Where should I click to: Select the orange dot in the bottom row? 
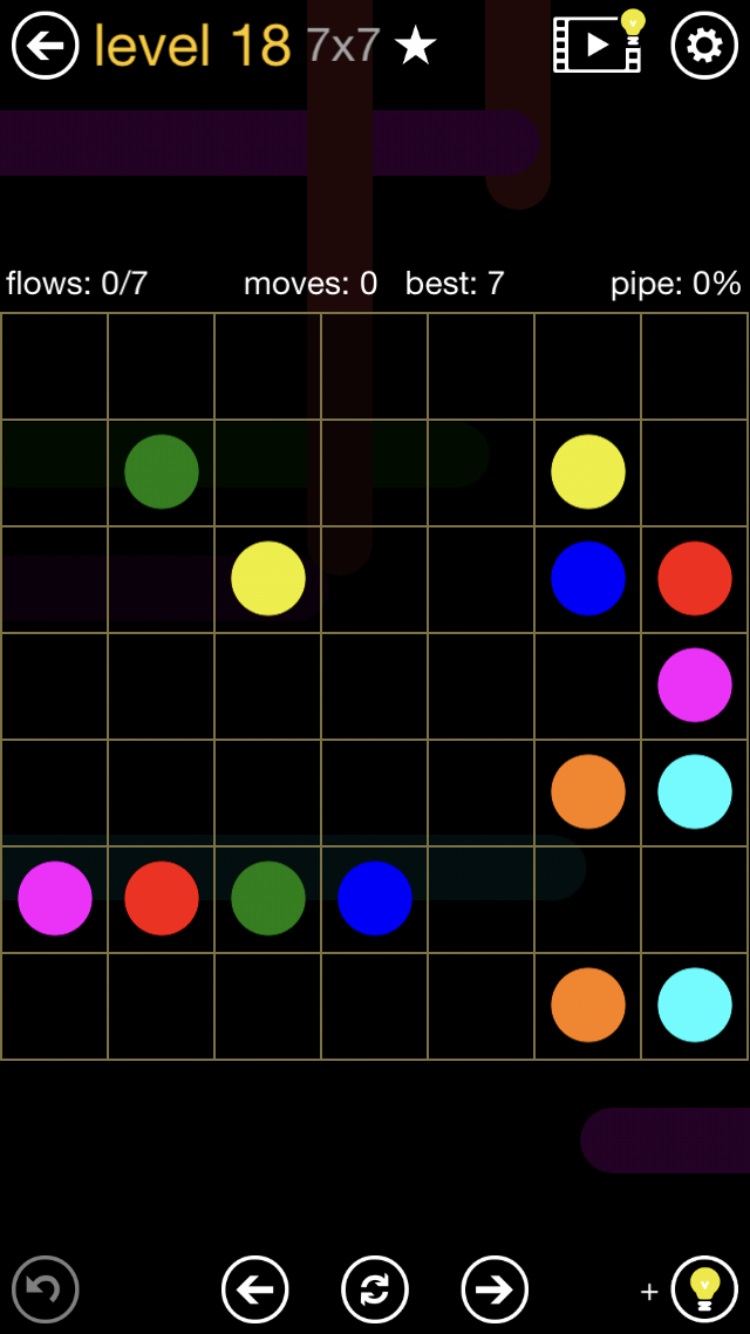[588, 1005]
